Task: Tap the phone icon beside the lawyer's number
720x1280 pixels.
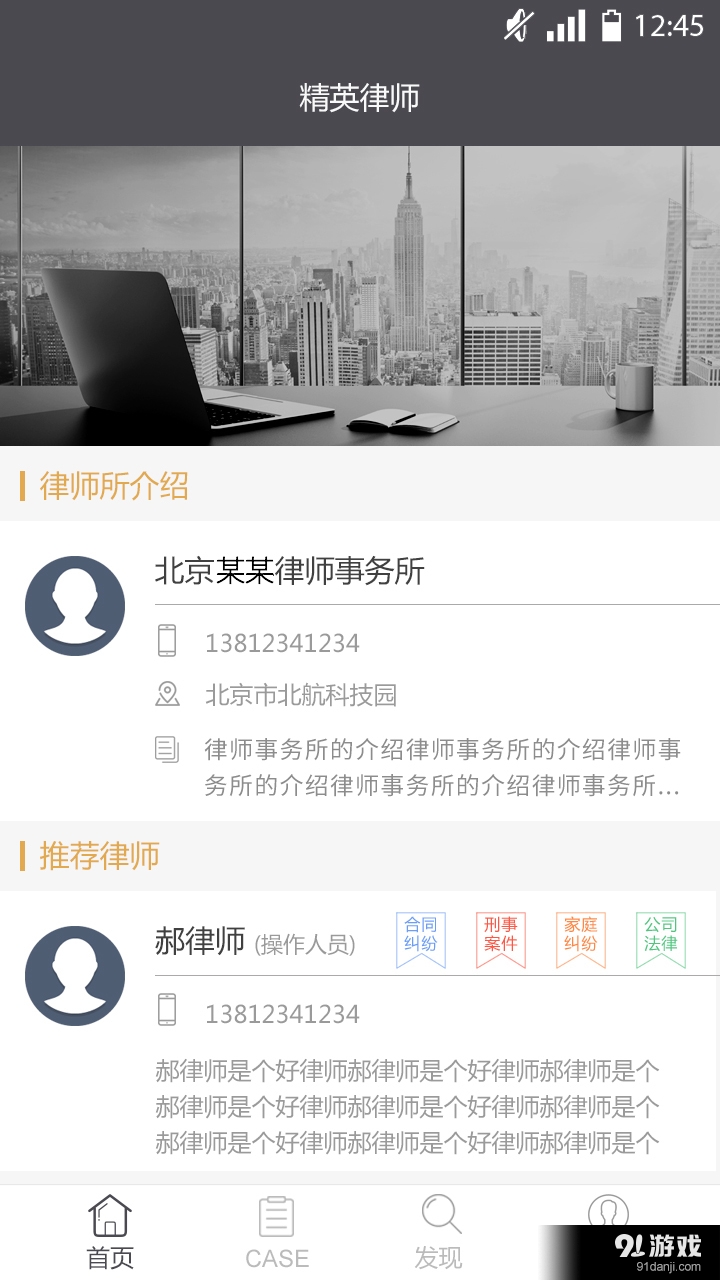Action: coord(167,1013)
